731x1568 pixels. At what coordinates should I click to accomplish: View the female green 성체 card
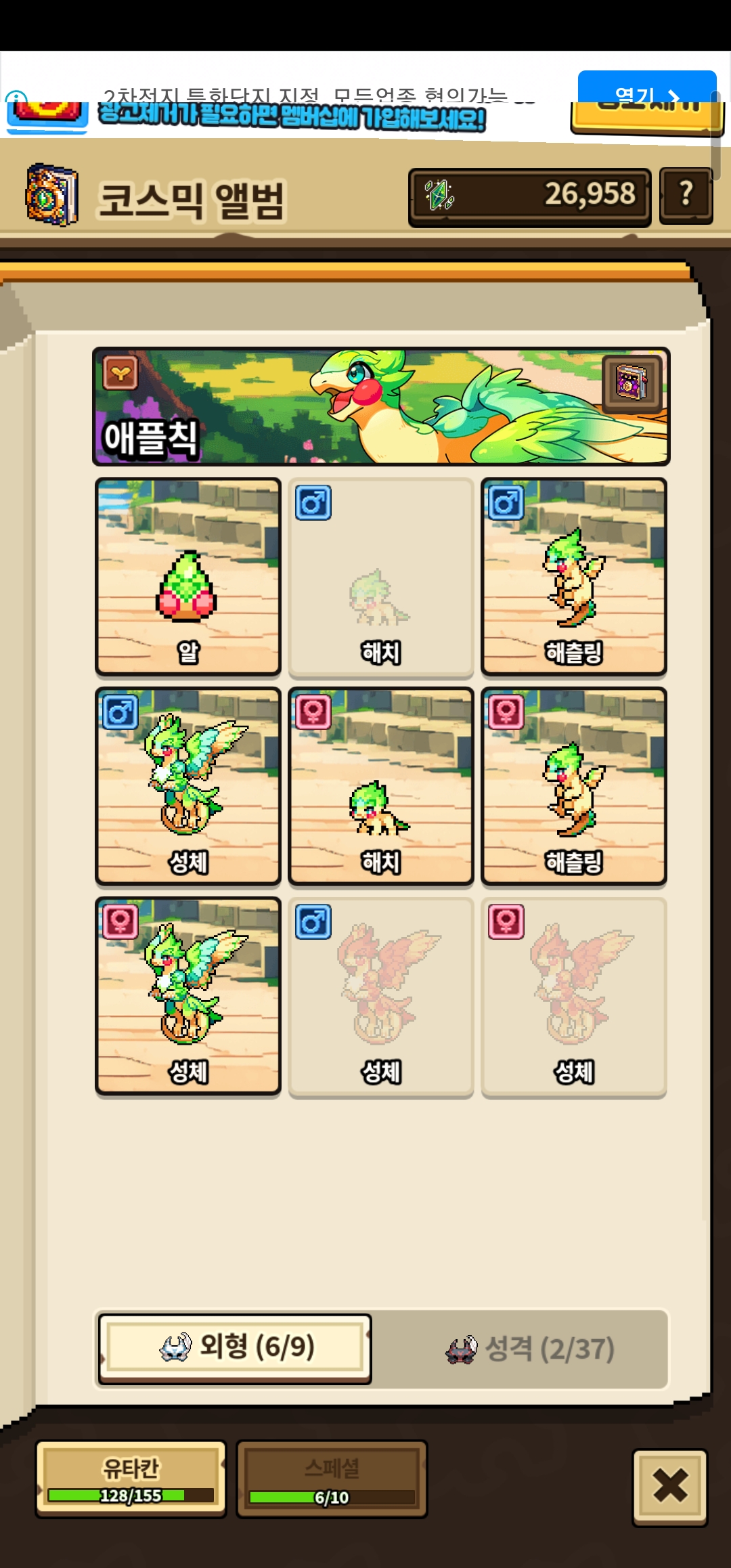point(187,997)
